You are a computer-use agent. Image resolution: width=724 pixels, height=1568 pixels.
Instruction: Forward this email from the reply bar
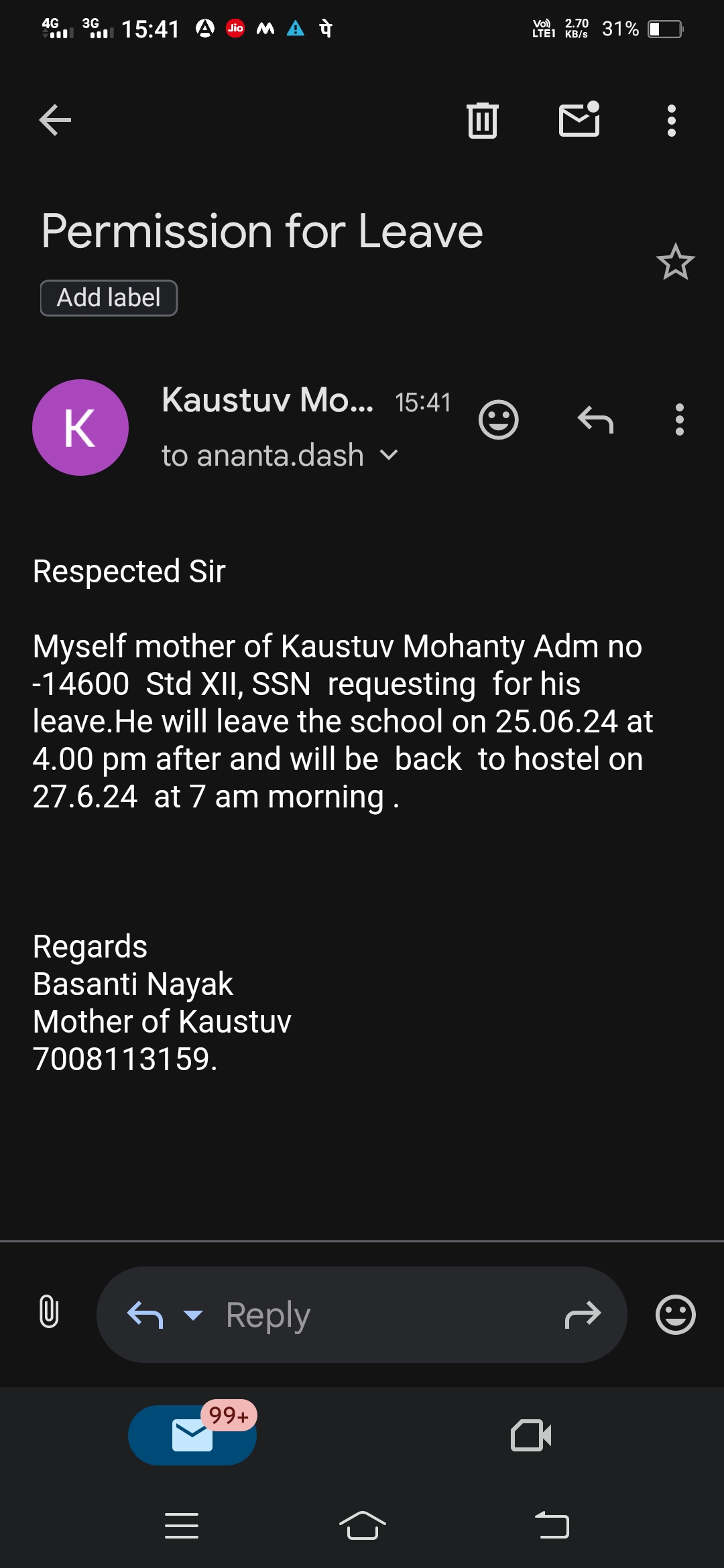pos(583,1315)
